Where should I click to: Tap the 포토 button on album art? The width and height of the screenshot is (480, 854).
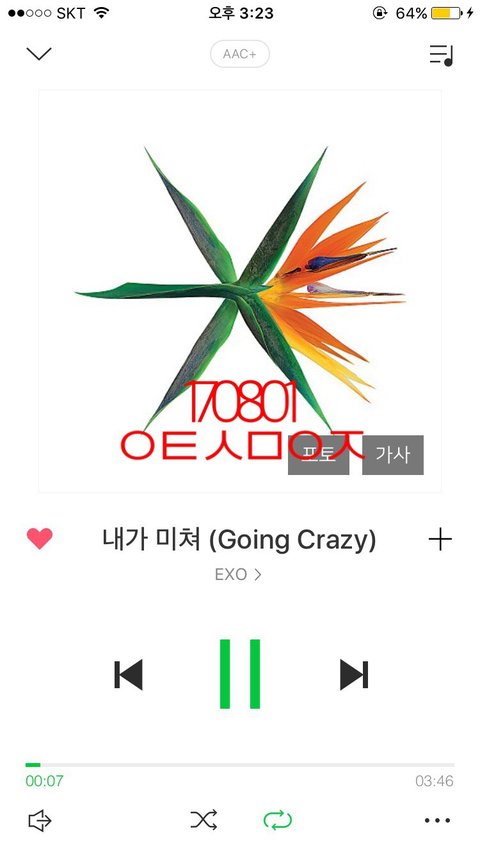click(x=319, y=455)
